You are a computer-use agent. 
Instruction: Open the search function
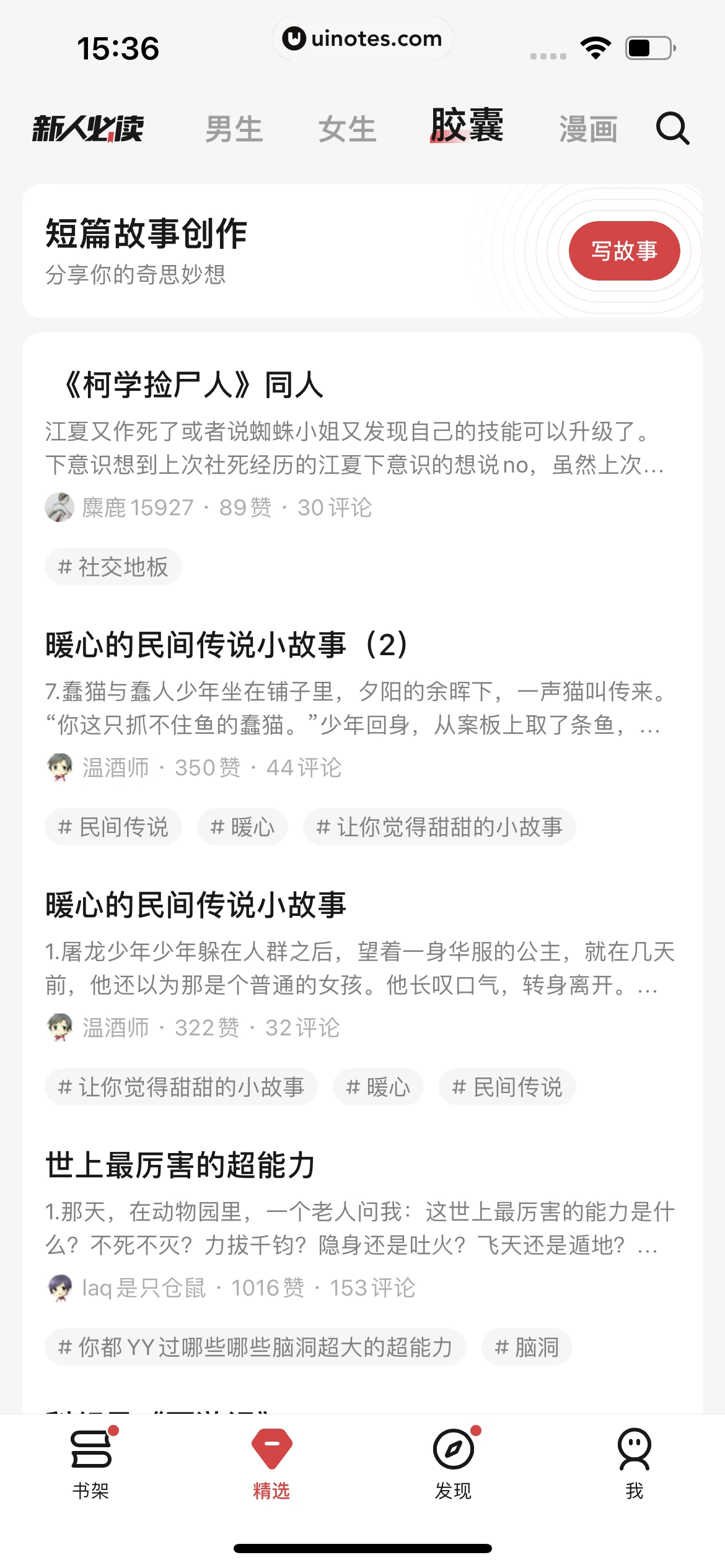point(672,129)
